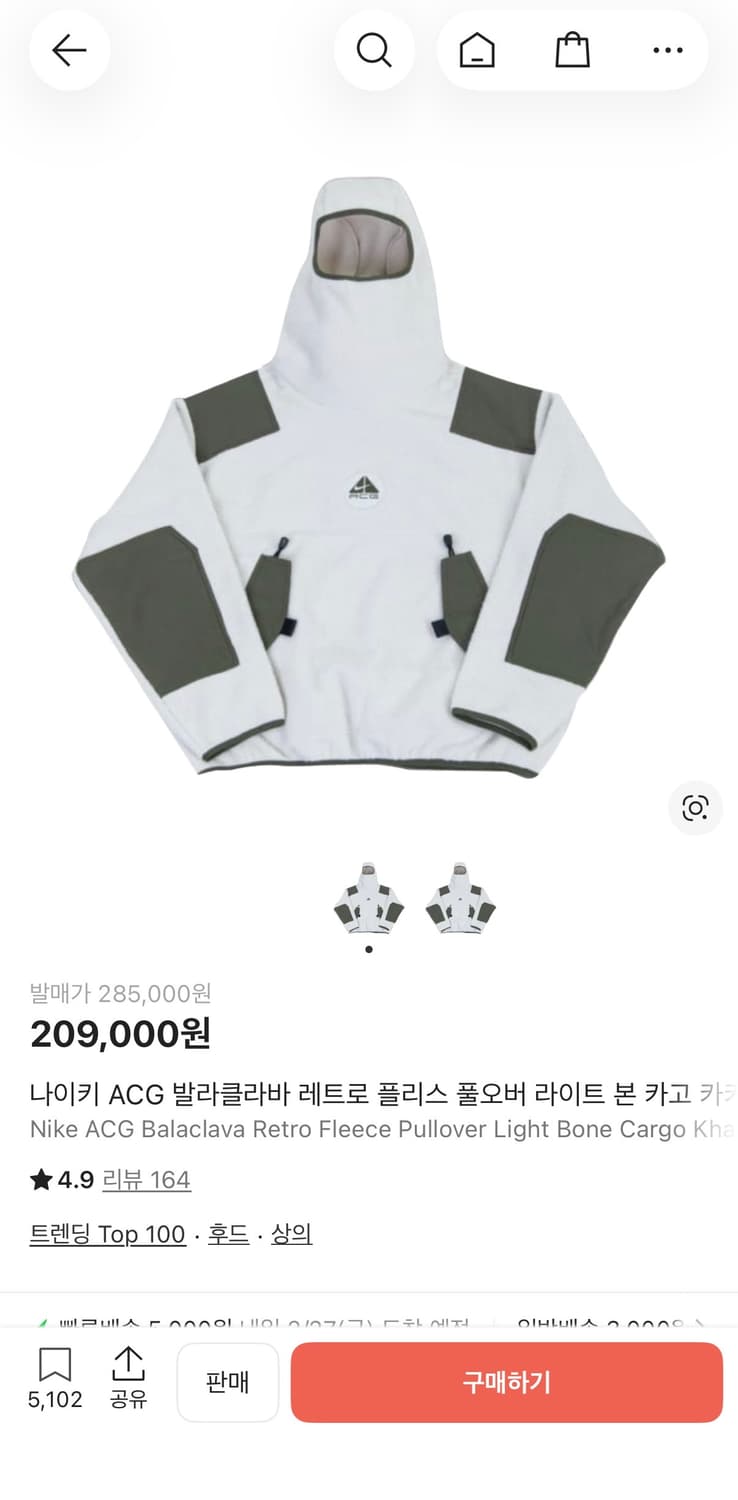Image resolution: width=738 pixels, height=1500 pixels.
Task: Go home using the house icon
Action: (477, 50)
